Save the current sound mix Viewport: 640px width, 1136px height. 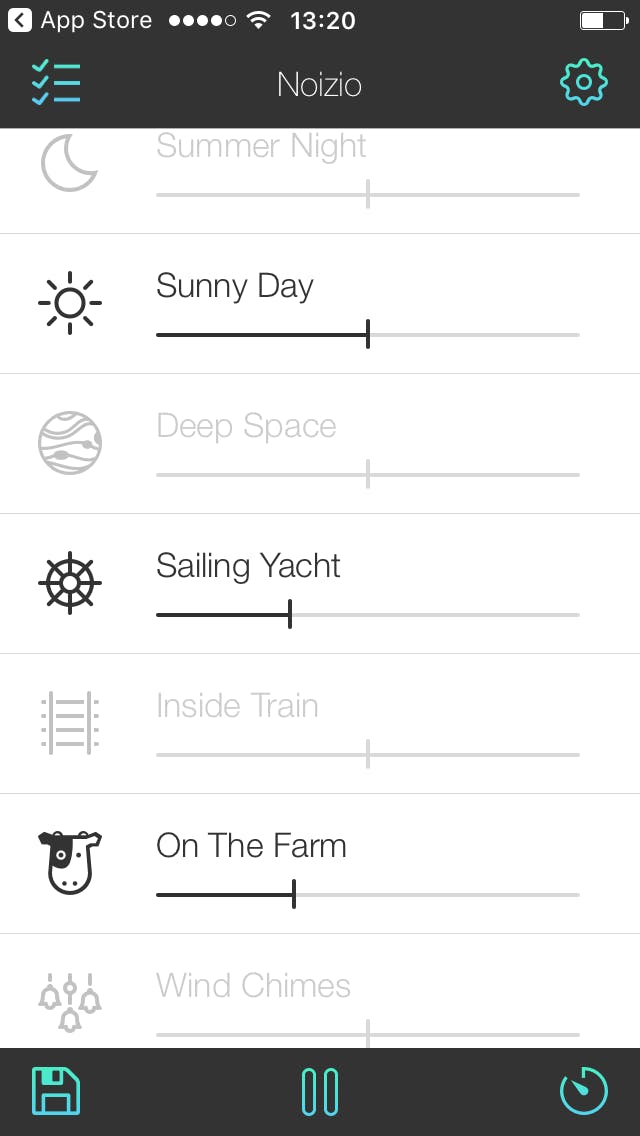56,1091
